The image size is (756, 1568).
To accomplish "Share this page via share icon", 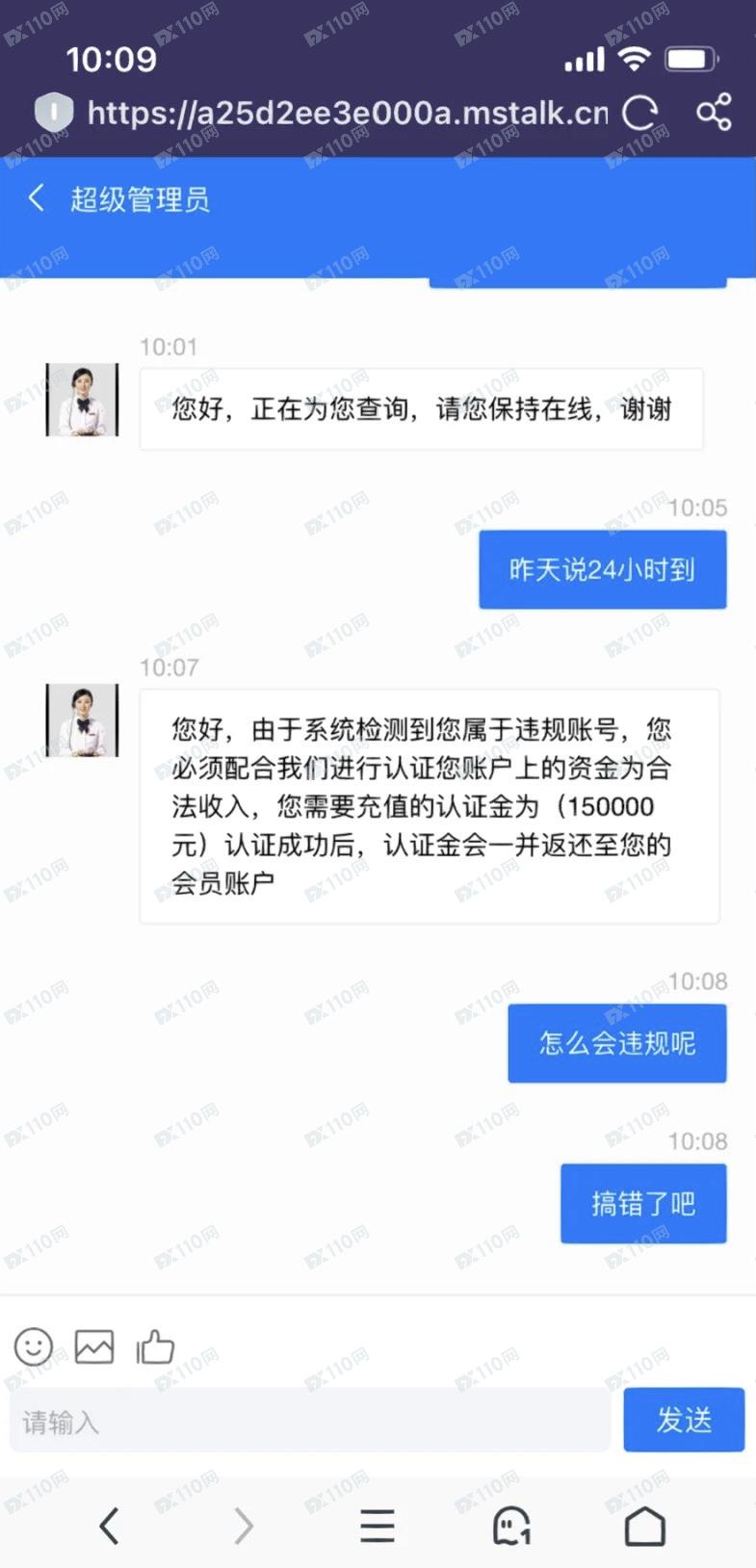I will (714, 113).
